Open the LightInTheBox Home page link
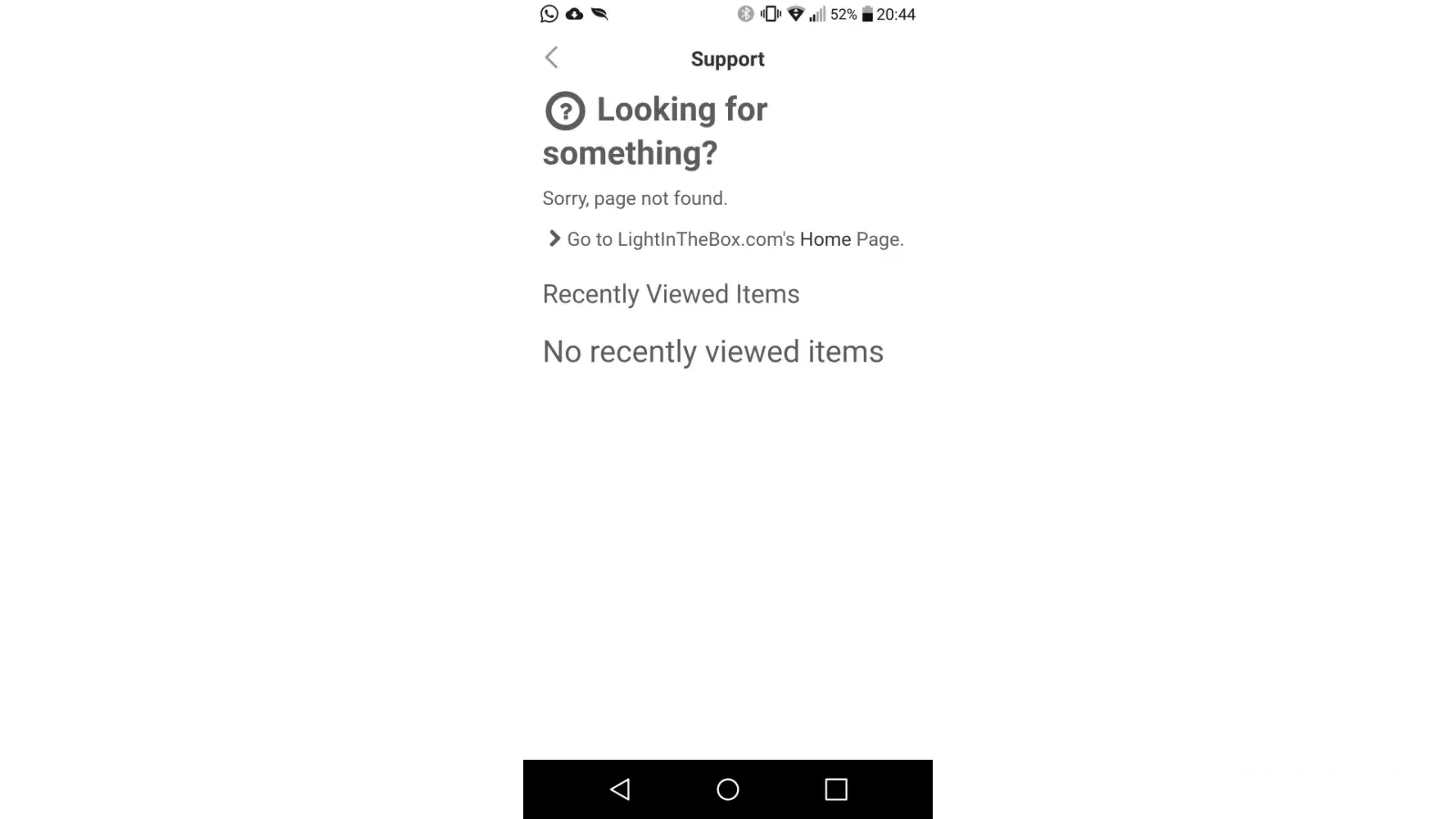This screenshot has width=1456, height=819. [825, 239]
